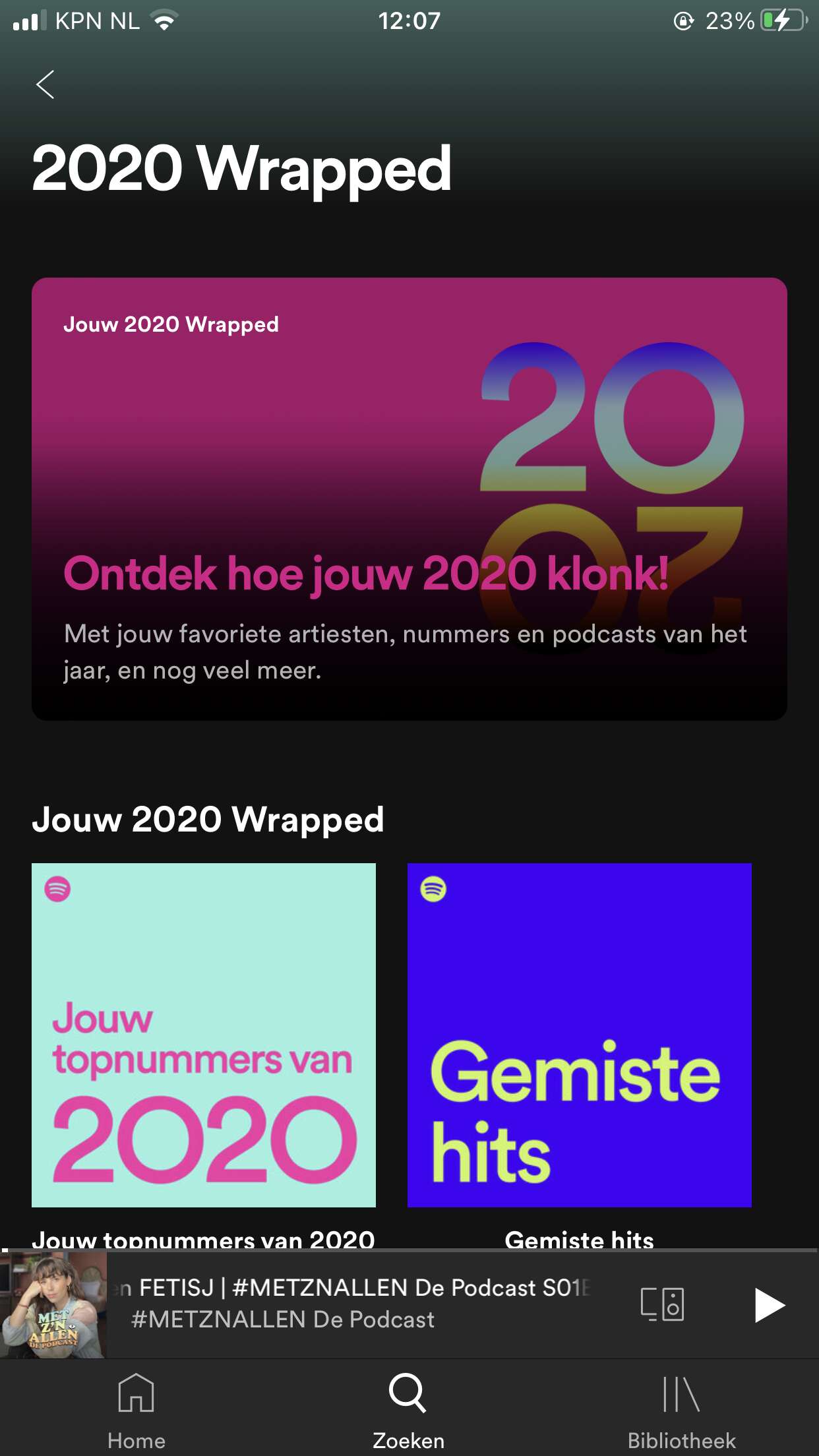Open the Jouw 2020 Wrapped banner card
The image size is (819, 1456).
409,499
